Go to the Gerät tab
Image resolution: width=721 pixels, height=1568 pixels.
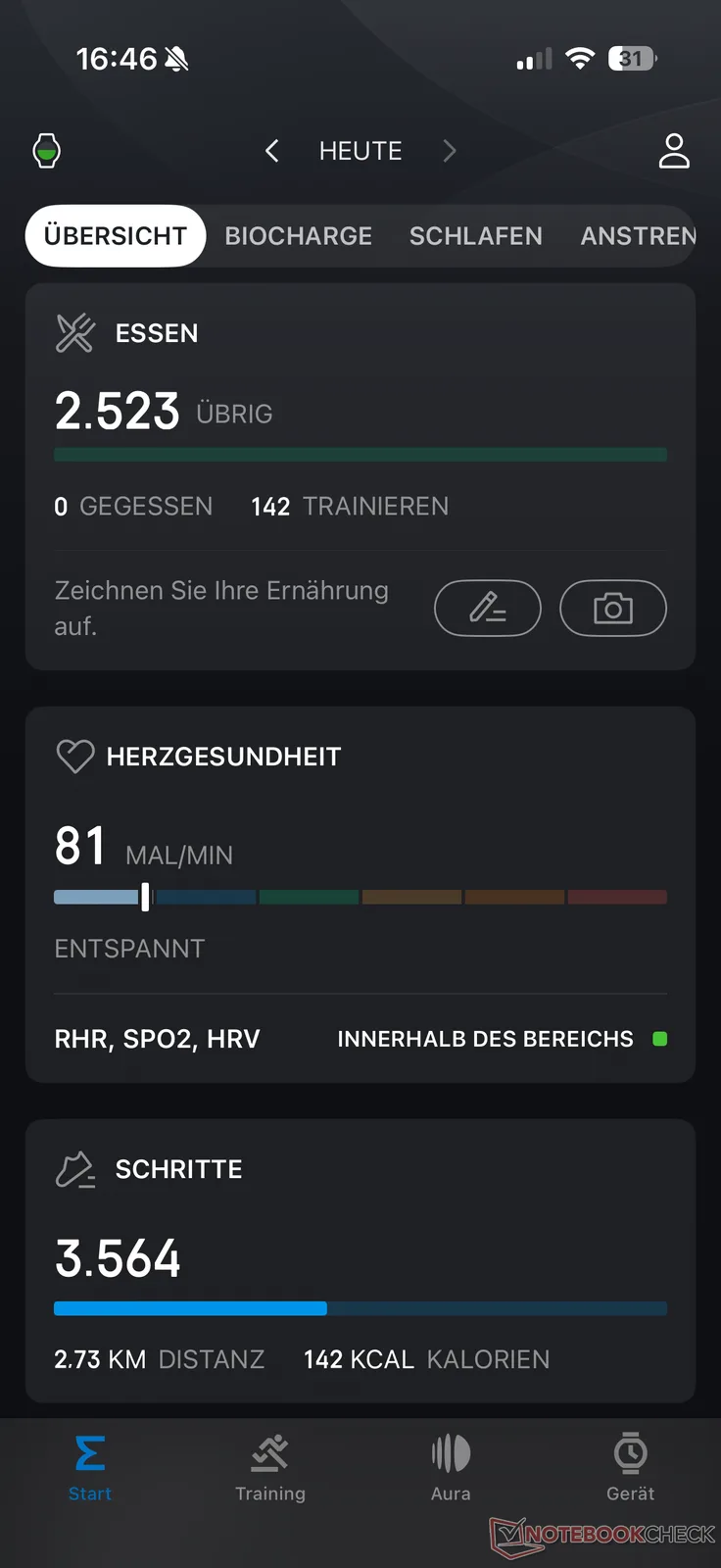[630, 1467]
